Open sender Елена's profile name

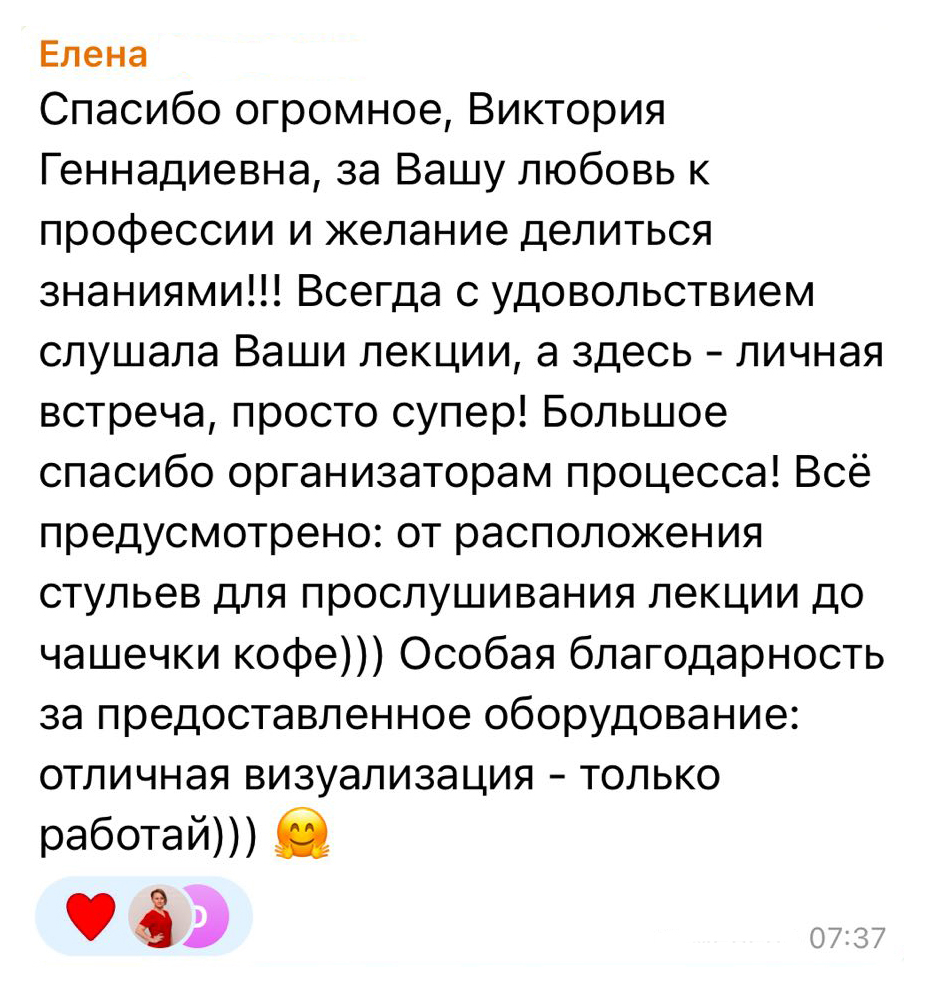tap(93, 54)
